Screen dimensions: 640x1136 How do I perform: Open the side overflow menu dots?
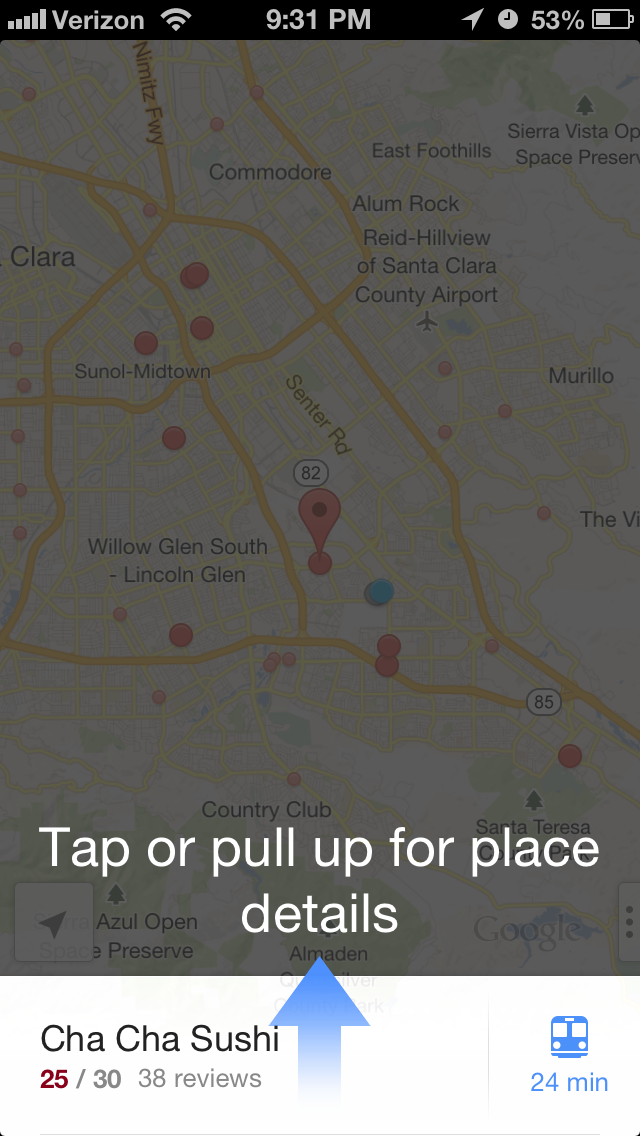630,921
